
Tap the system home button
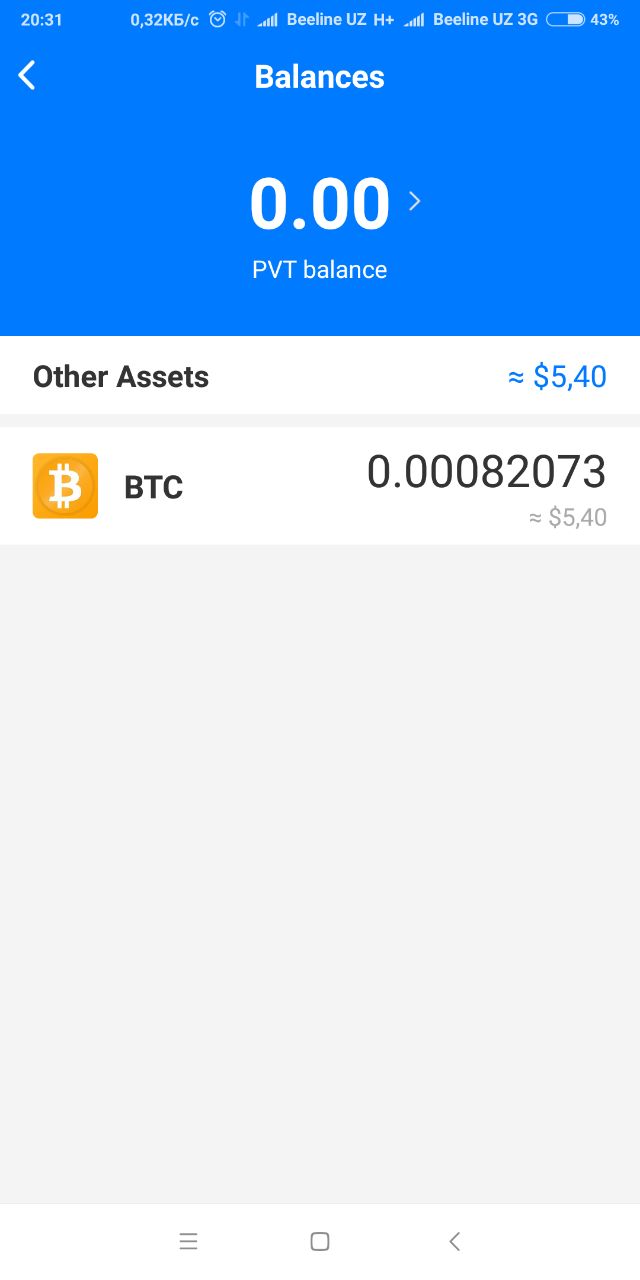[x=320, y=1241]
